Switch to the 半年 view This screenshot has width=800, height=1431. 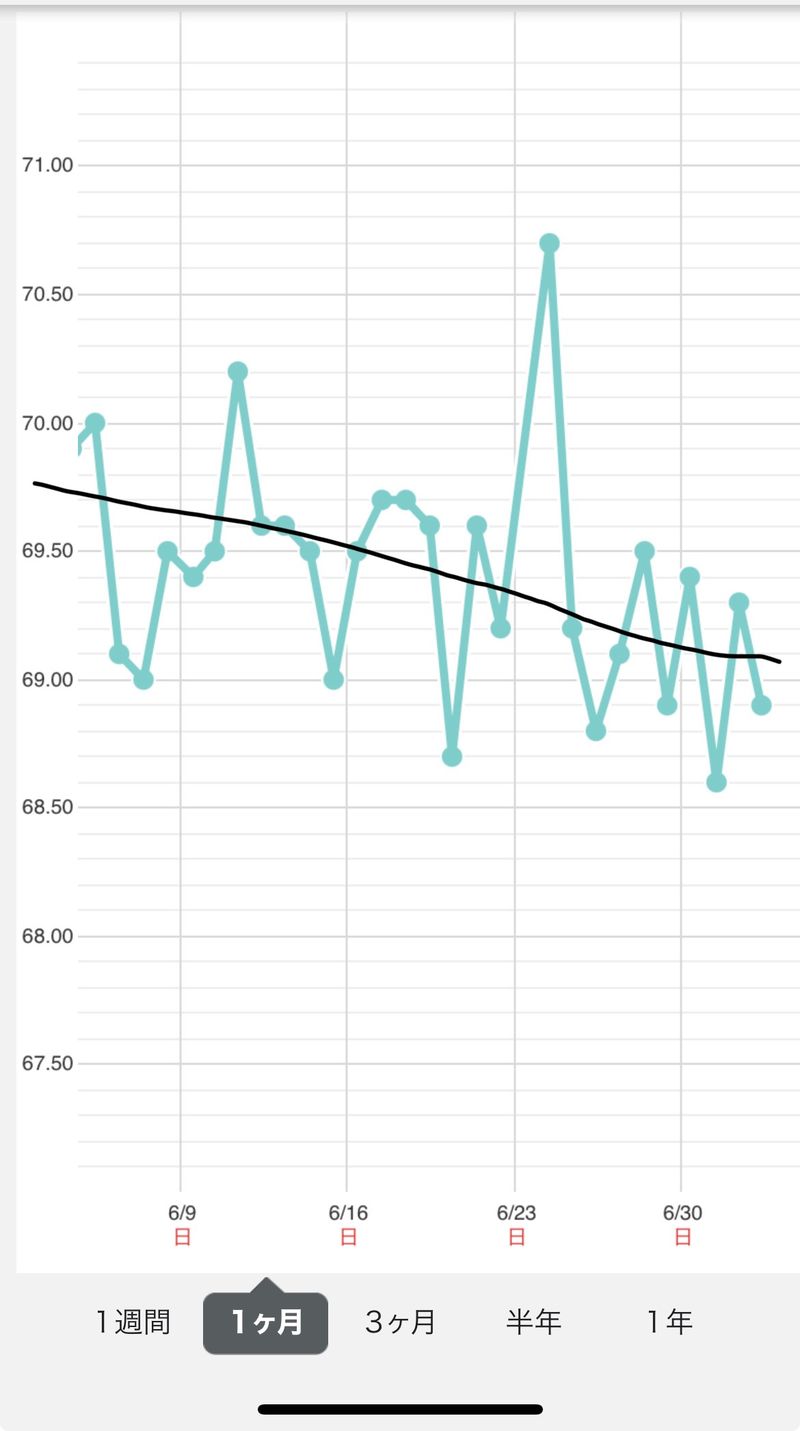click(x=534, y=1322)
